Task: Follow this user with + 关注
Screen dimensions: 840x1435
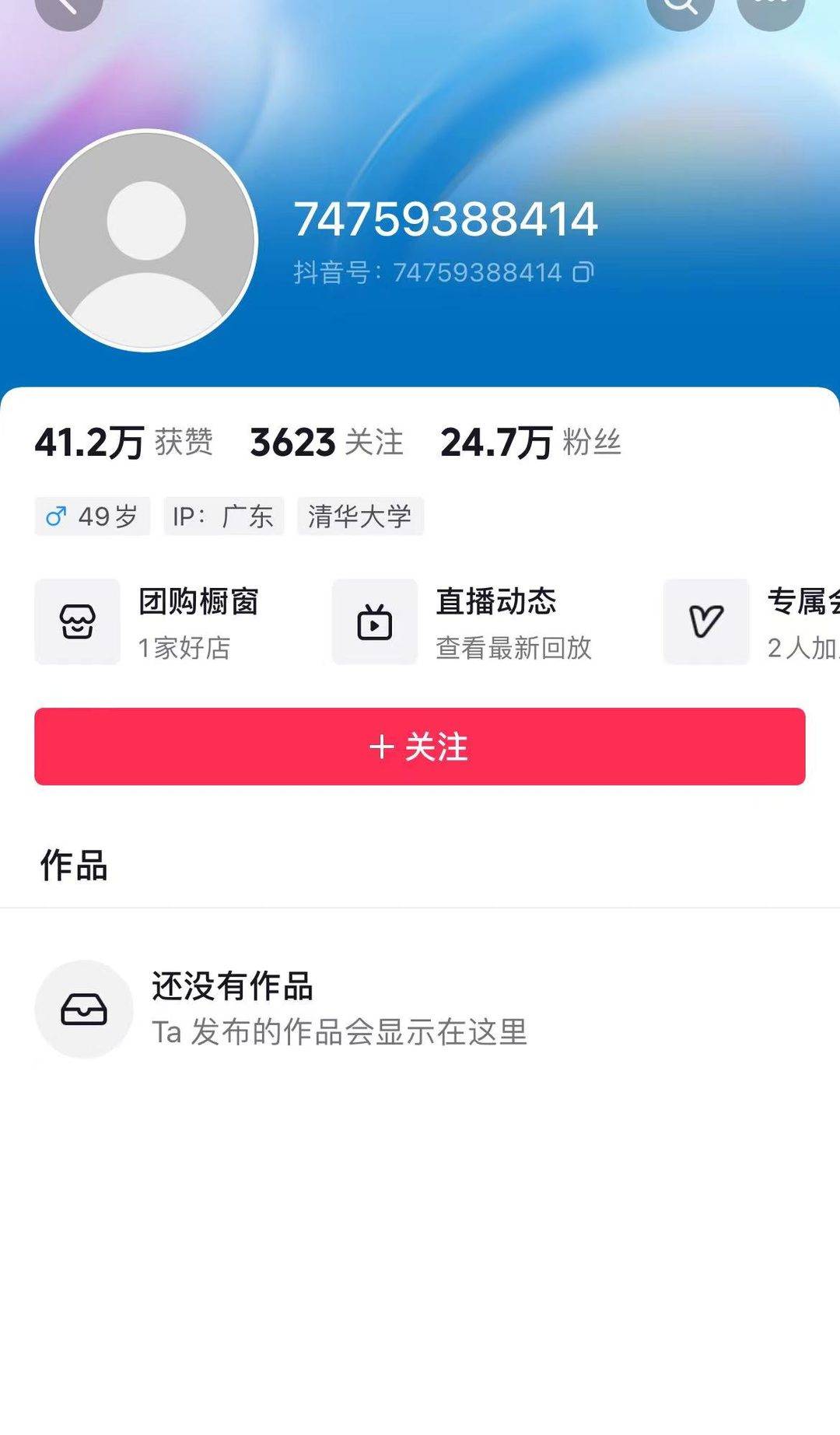Action: pyautogui.click(x=420, y=747)
